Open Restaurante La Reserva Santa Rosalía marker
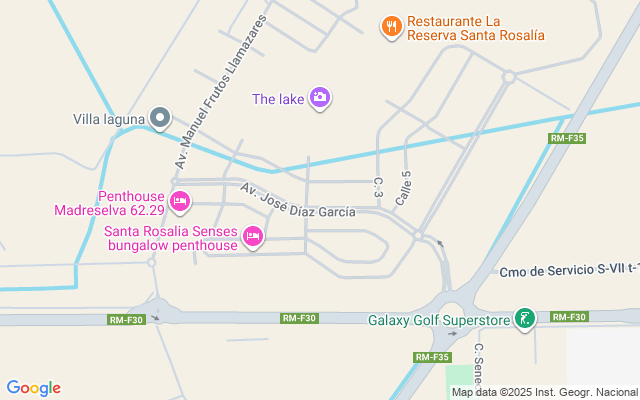Viewport: 640px width, 400px height. pyautogui.click(x=391, y=27)
